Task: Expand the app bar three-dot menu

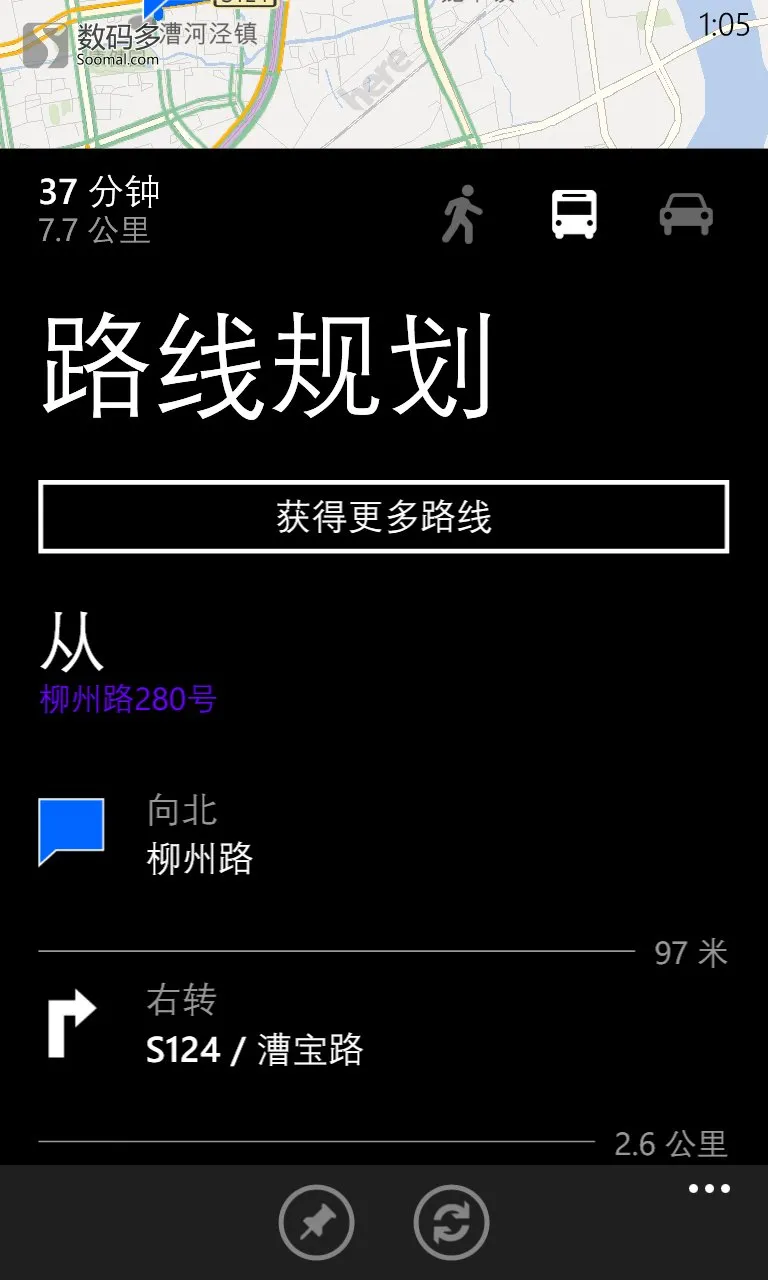Action: (x=709, y=1189)
